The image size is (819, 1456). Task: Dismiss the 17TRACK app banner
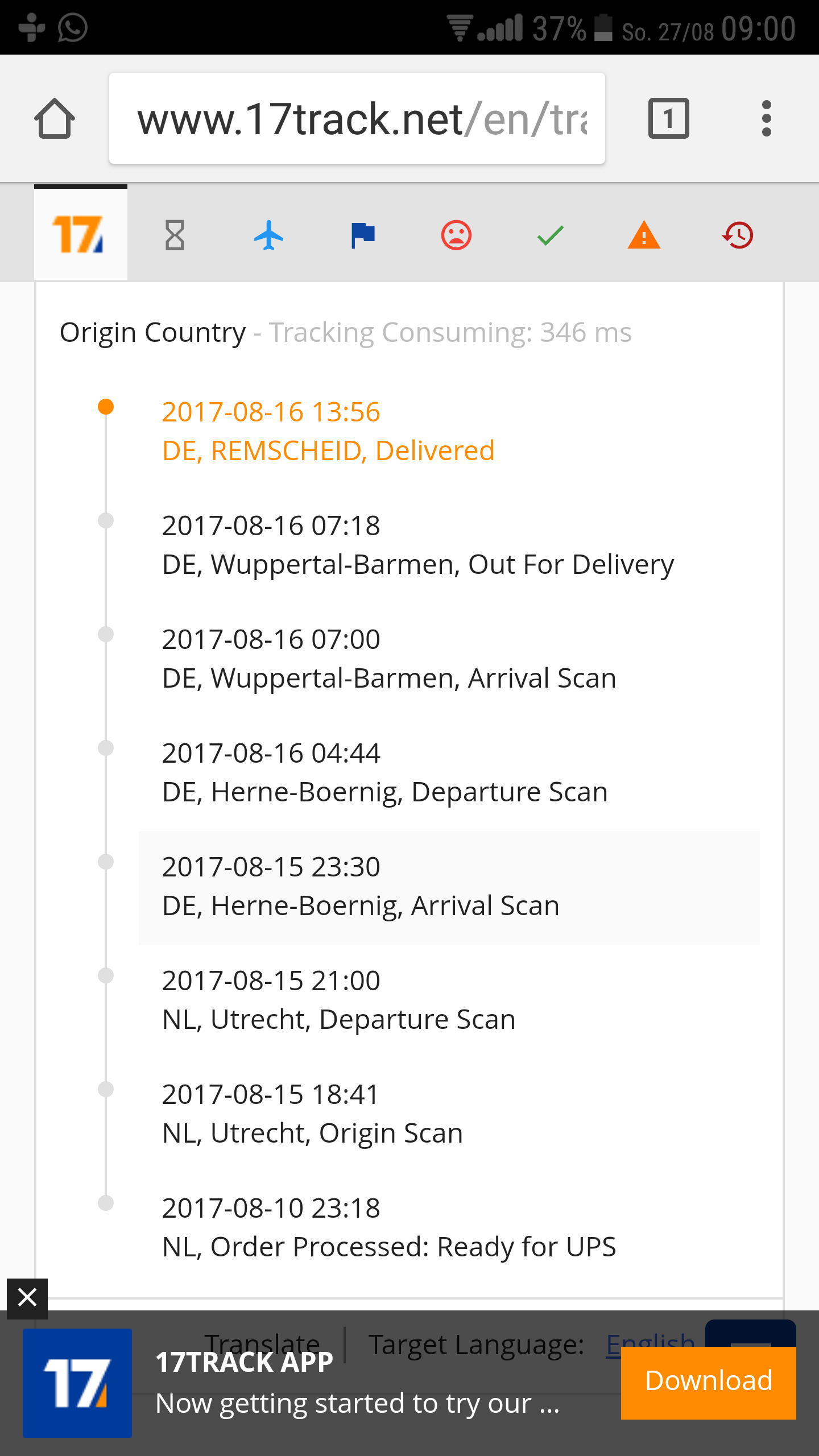(27, 1298)
